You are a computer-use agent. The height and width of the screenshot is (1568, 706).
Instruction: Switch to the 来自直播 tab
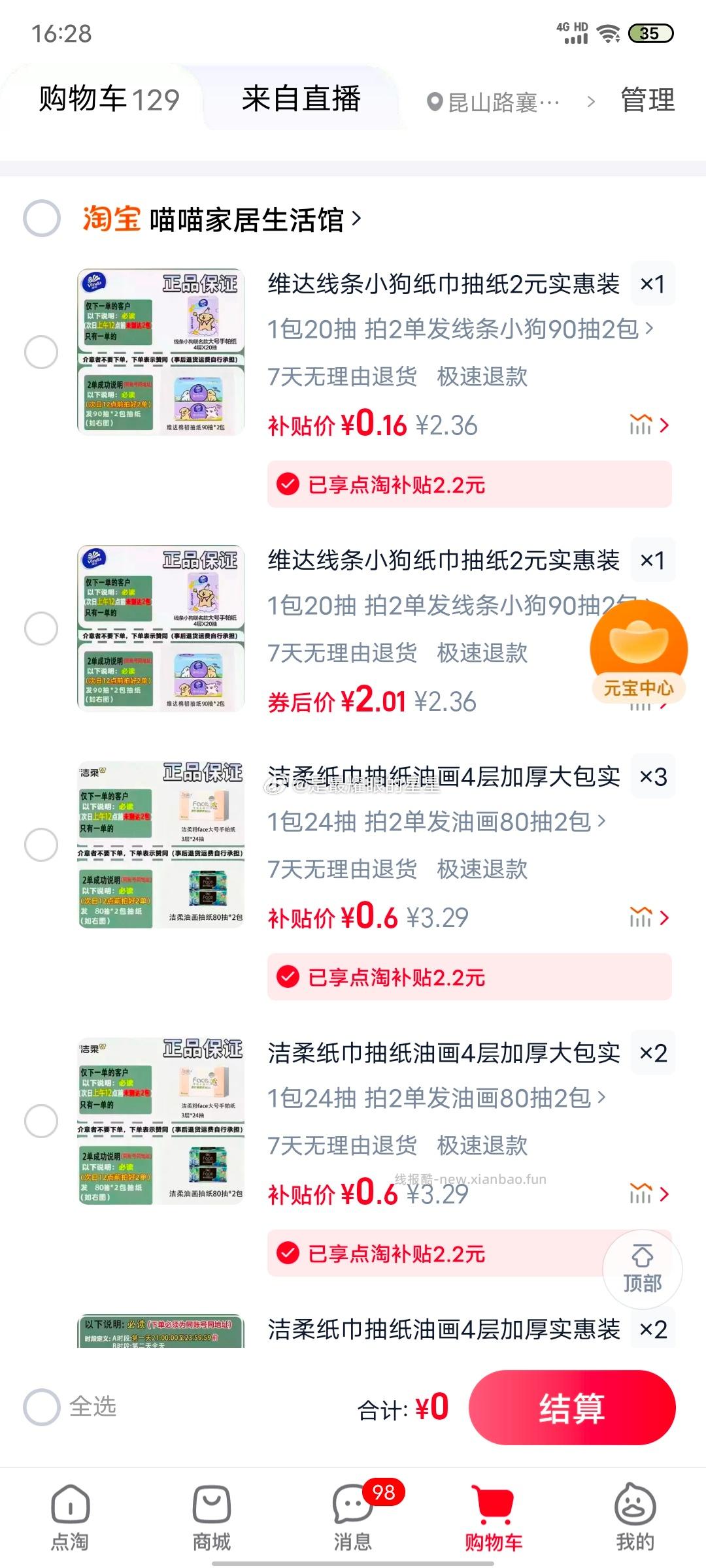coord(302,98)
